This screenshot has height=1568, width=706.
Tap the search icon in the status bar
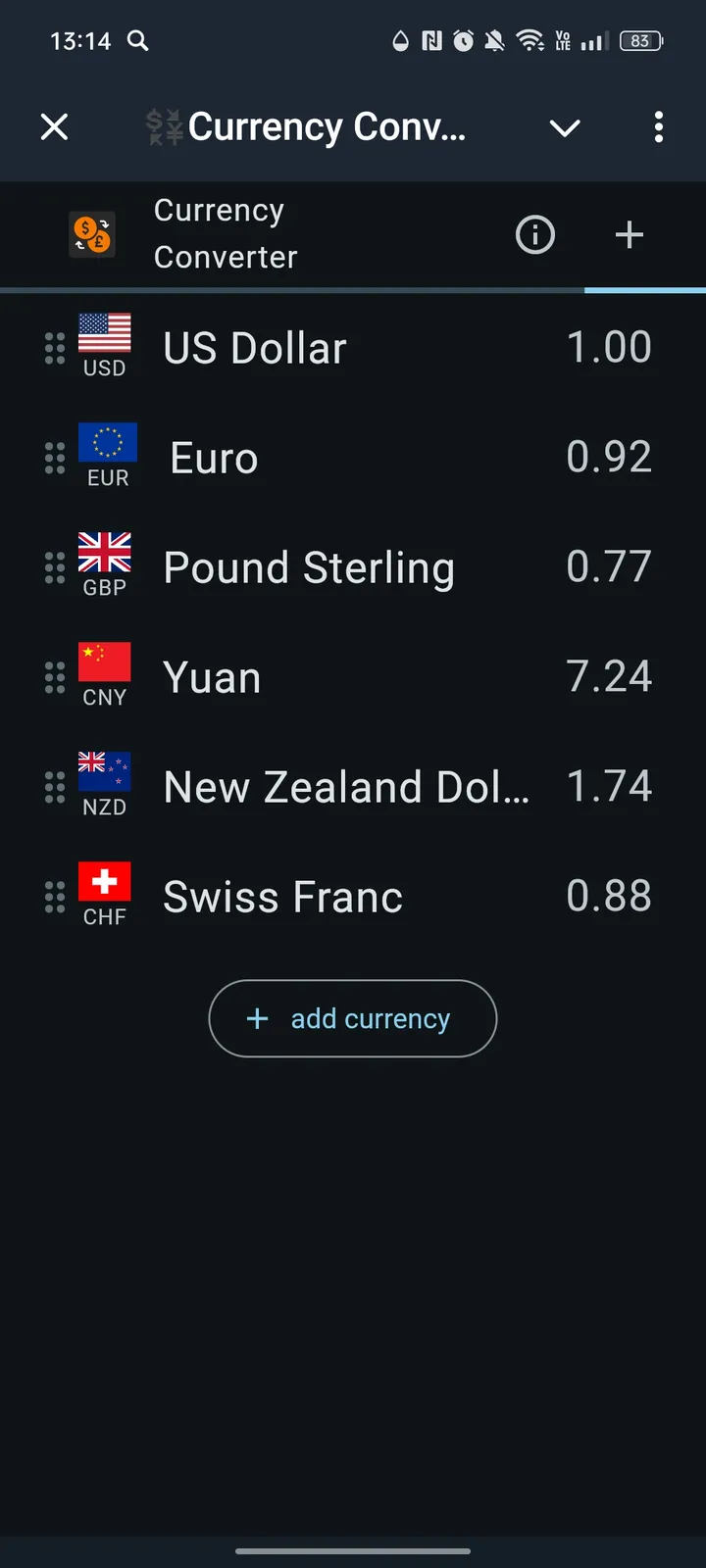[x=137, y=41]
